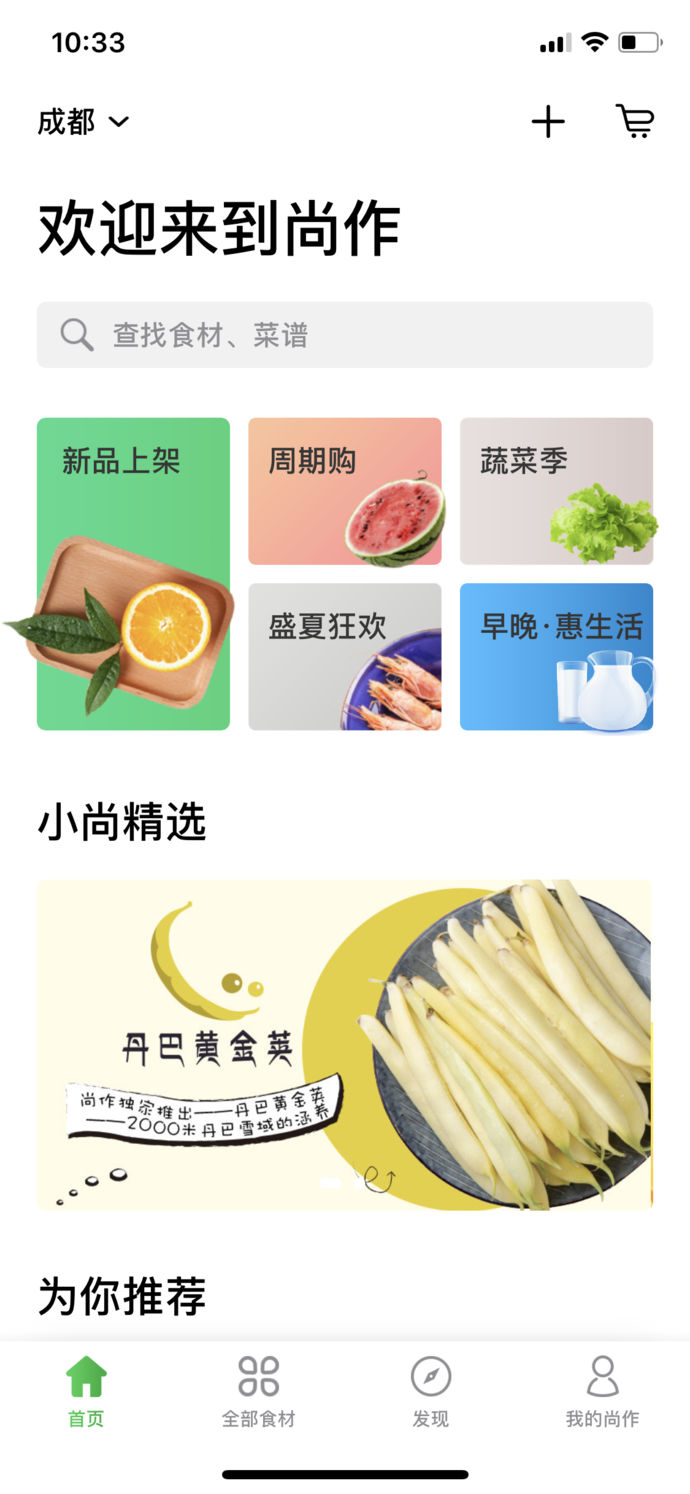Open the shopping cart
690x1494 pixels.
coord(635,122)
